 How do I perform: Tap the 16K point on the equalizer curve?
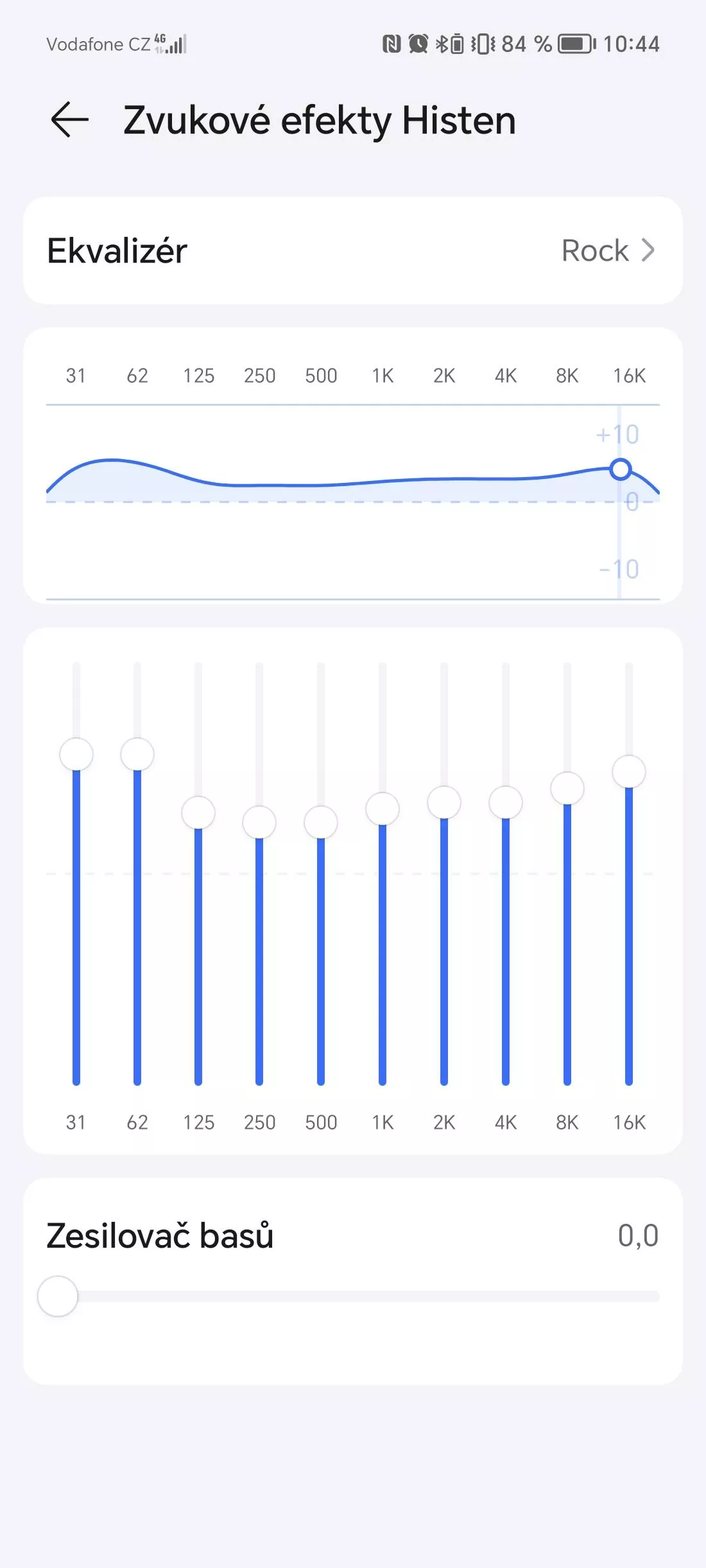(x=620, y=469)
